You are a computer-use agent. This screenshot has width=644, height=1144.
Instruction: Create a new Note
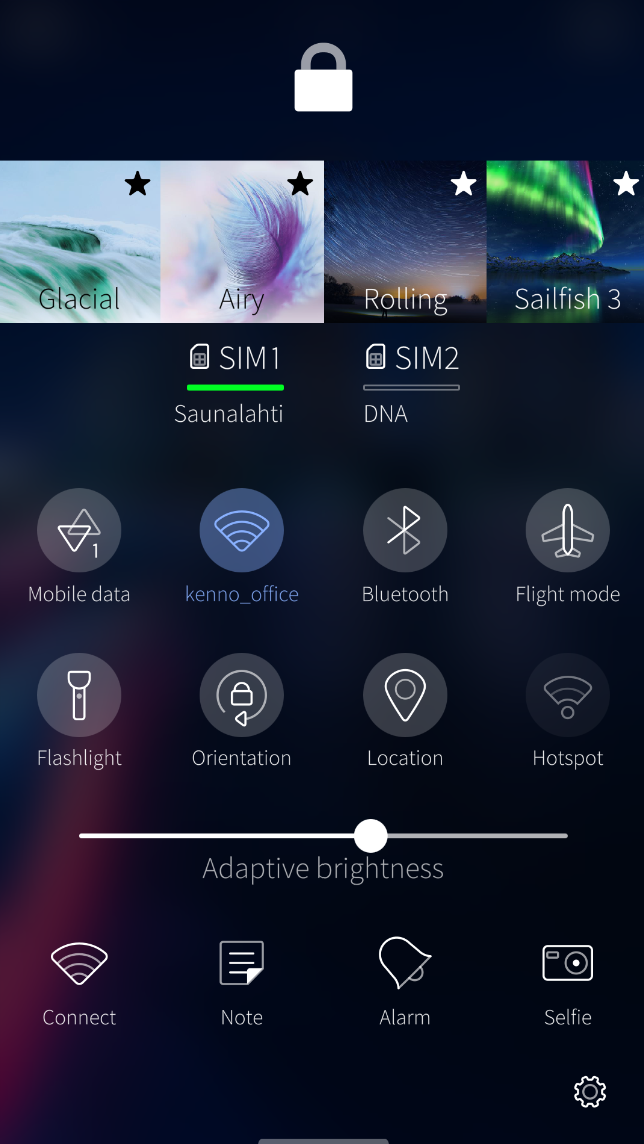pyautogui.click(x=241, y=983)
